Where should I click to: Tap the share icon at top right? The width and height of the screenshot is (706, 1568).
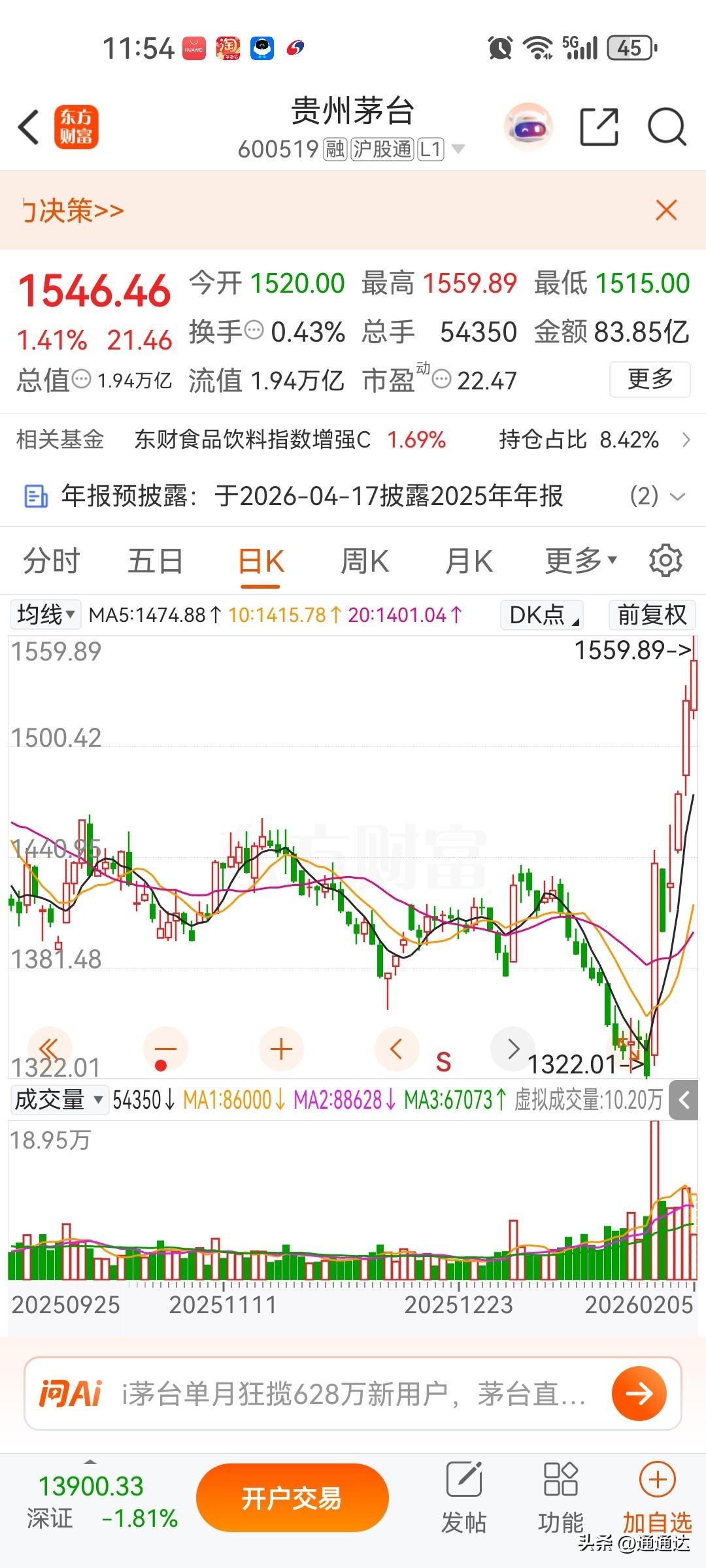(x=599, y=125)
